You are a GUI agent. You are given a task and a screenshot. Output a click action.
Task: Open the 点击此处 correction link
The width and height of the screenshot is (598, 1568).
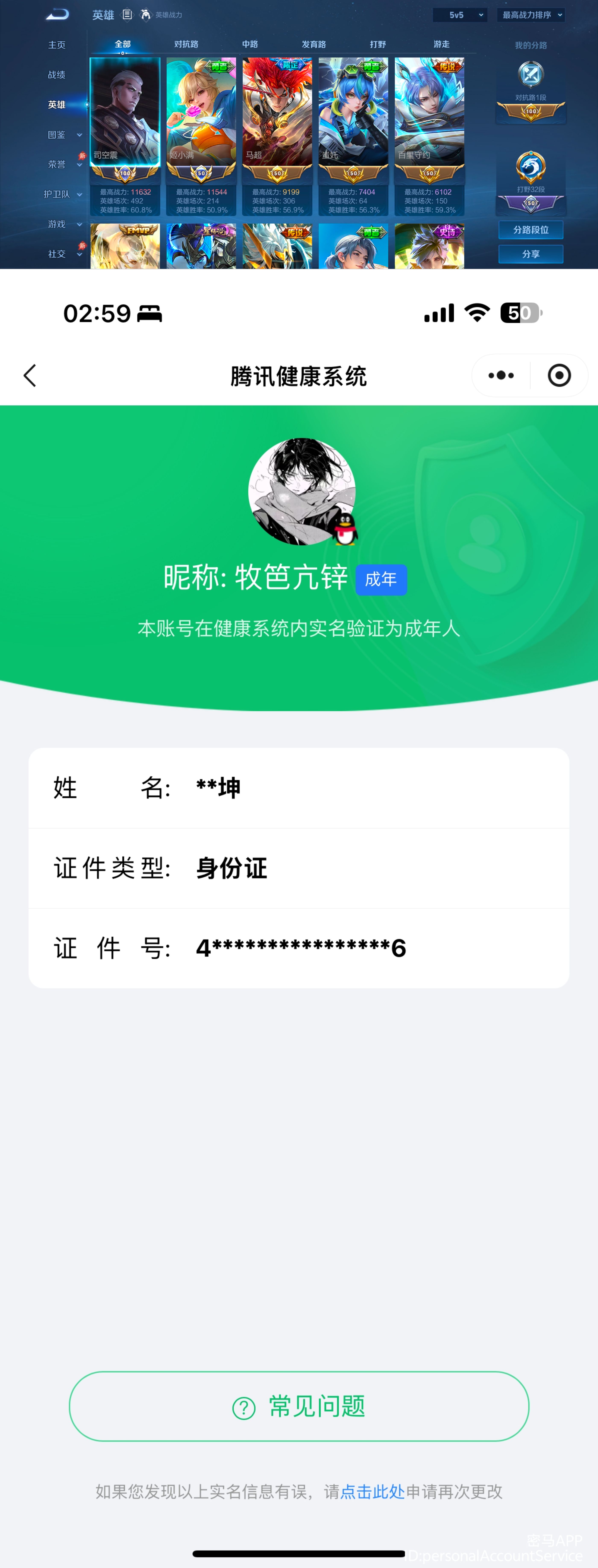[x=373, y=1492]
